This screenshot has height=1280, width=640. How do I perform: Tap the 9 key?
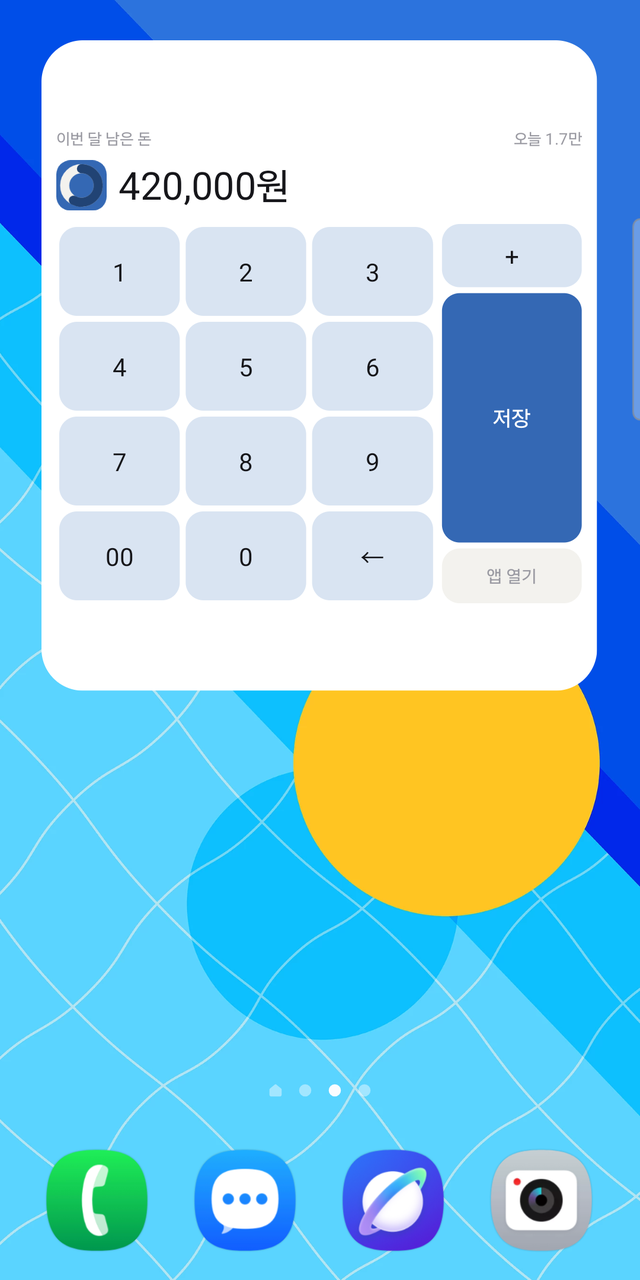coord(372,462)
